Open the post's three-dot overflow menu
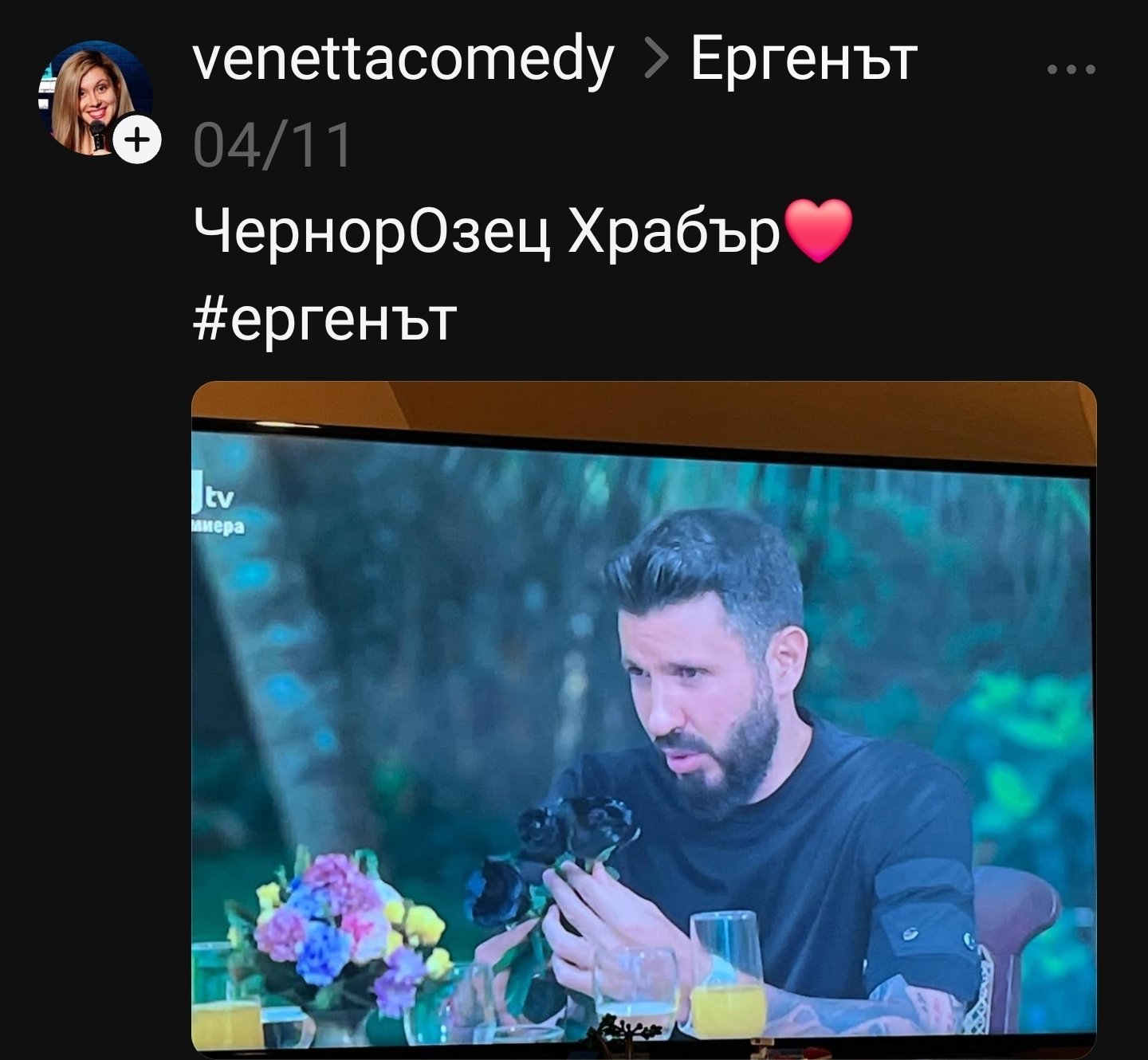1148x1060 pixels. coord(1071,70)
